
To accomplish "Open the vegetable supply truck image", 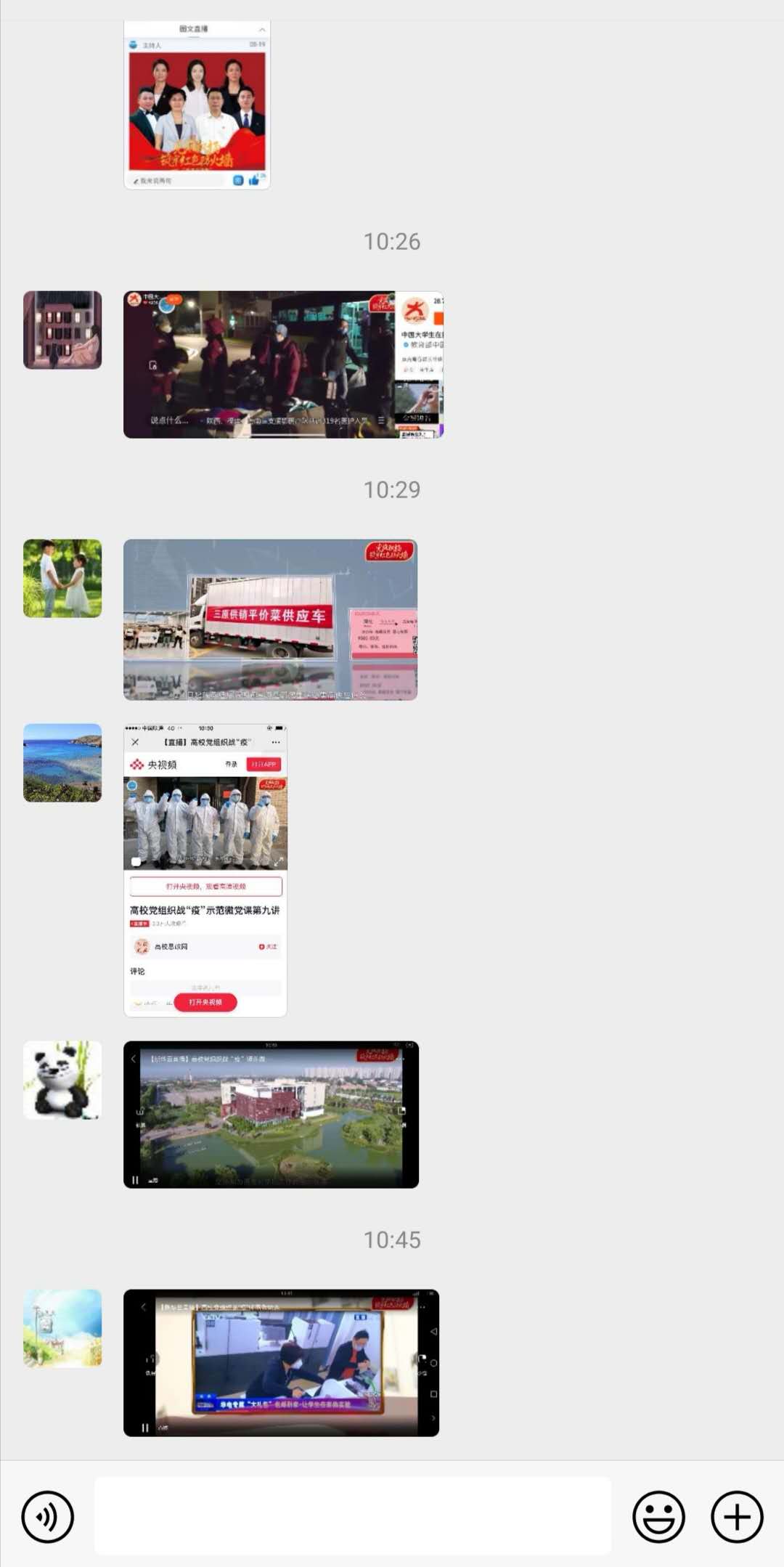I will 270,619.
